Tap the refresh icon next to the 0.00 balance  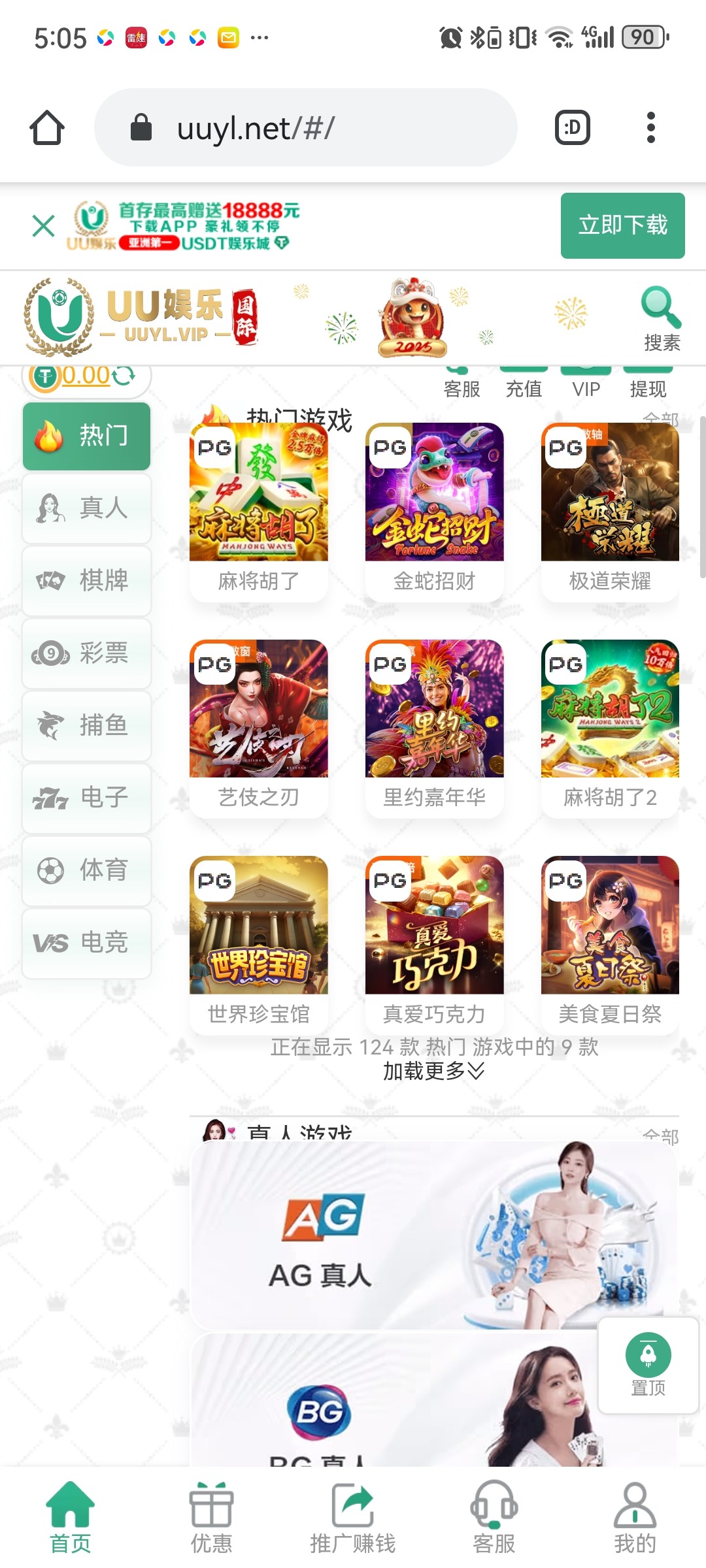[x=125, y=375]
